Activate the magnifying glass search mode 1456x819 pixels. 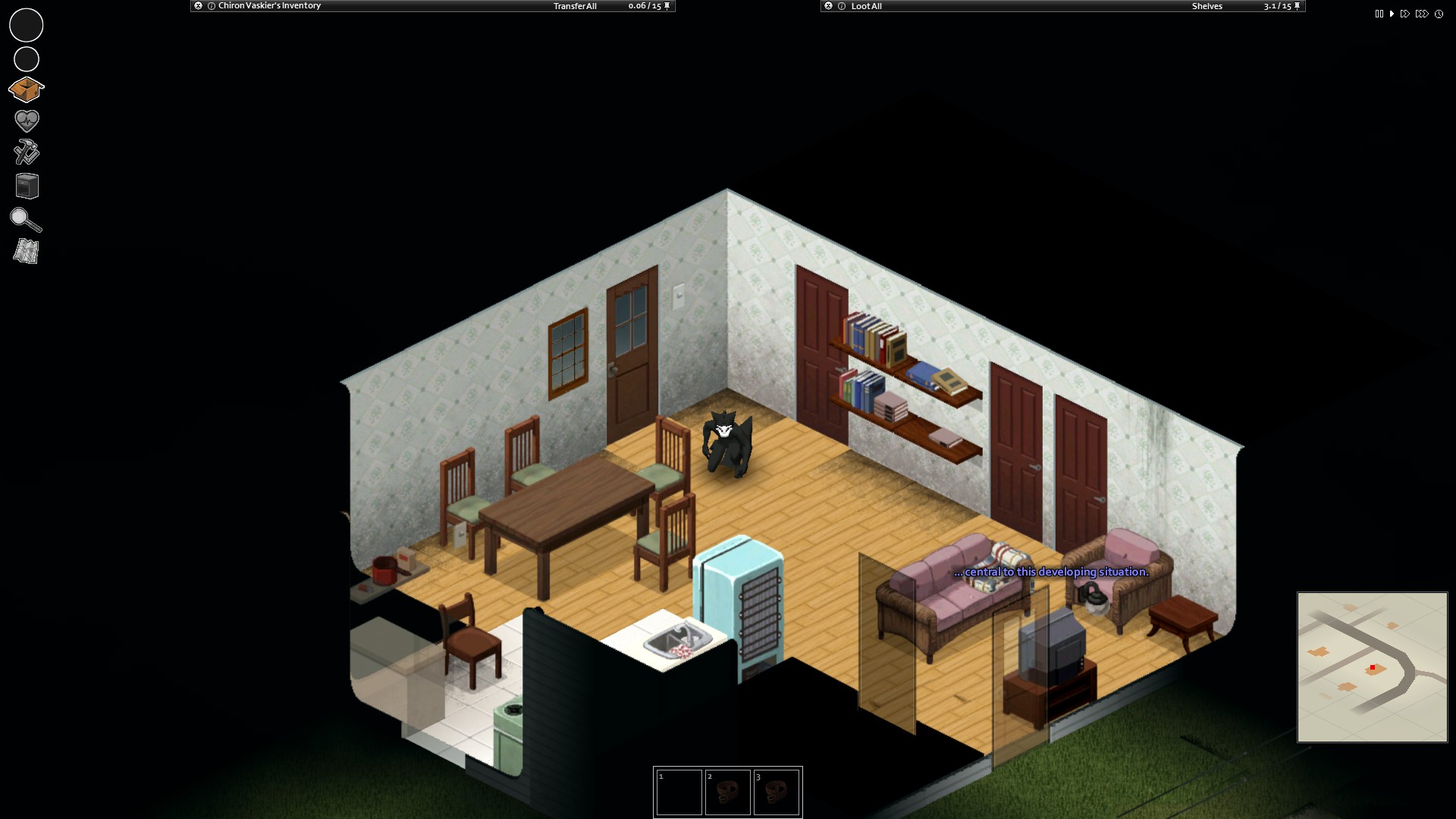[26, 220]
